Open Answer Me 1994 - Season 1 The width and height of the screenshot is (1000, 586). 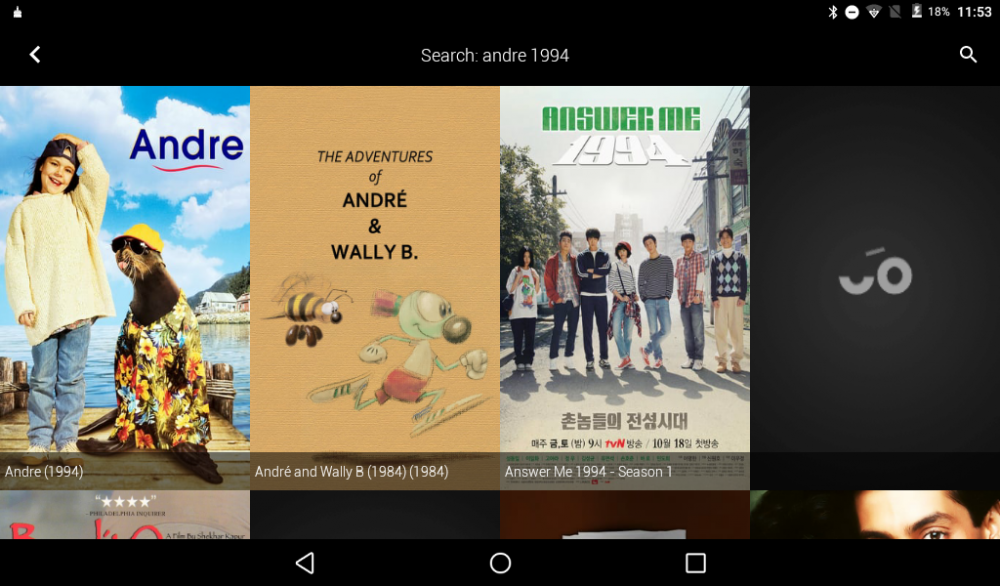(624, 280)
